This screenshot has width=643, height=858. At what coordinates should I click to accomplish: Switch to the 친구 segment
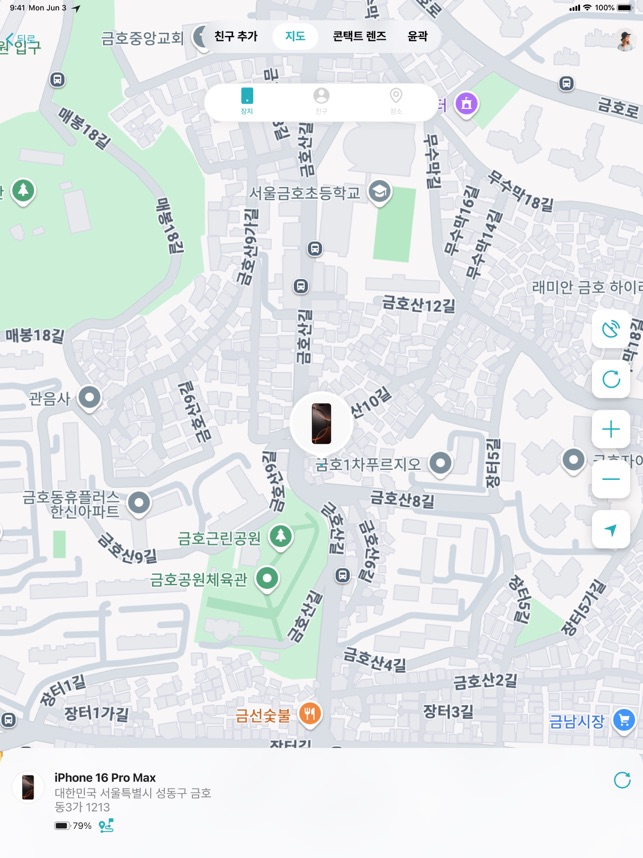click(x=321, y=101)
